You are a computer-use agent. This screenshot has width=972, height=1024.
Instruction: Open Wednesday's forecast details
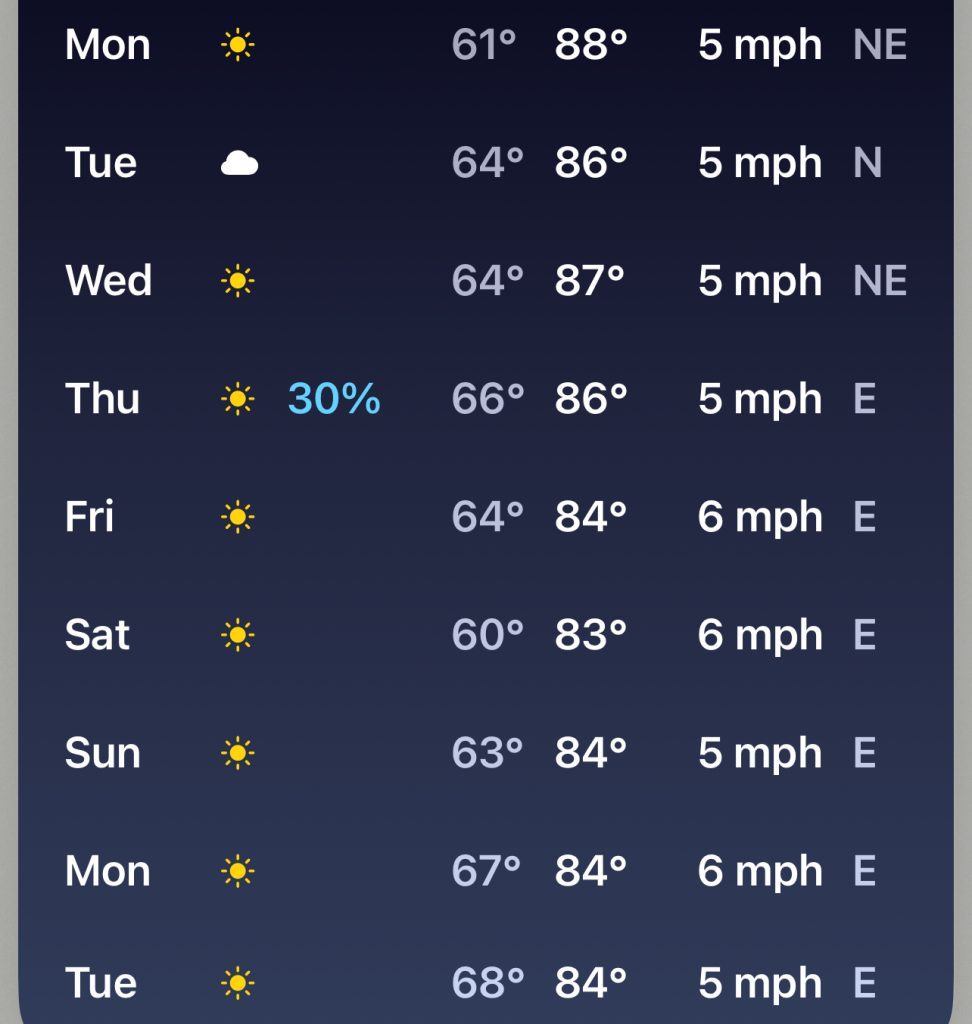point(486,281)
